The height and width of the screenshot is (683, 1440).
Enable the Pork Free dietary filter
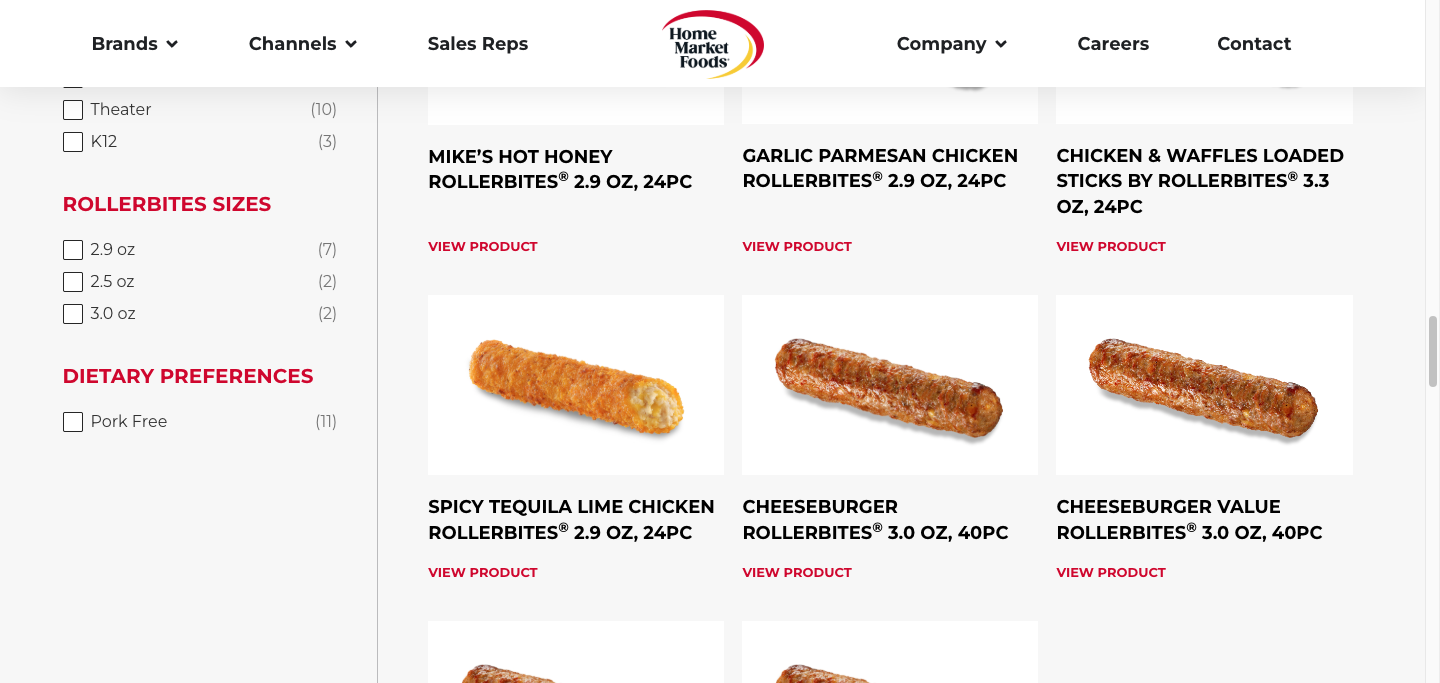coord(73,422)
